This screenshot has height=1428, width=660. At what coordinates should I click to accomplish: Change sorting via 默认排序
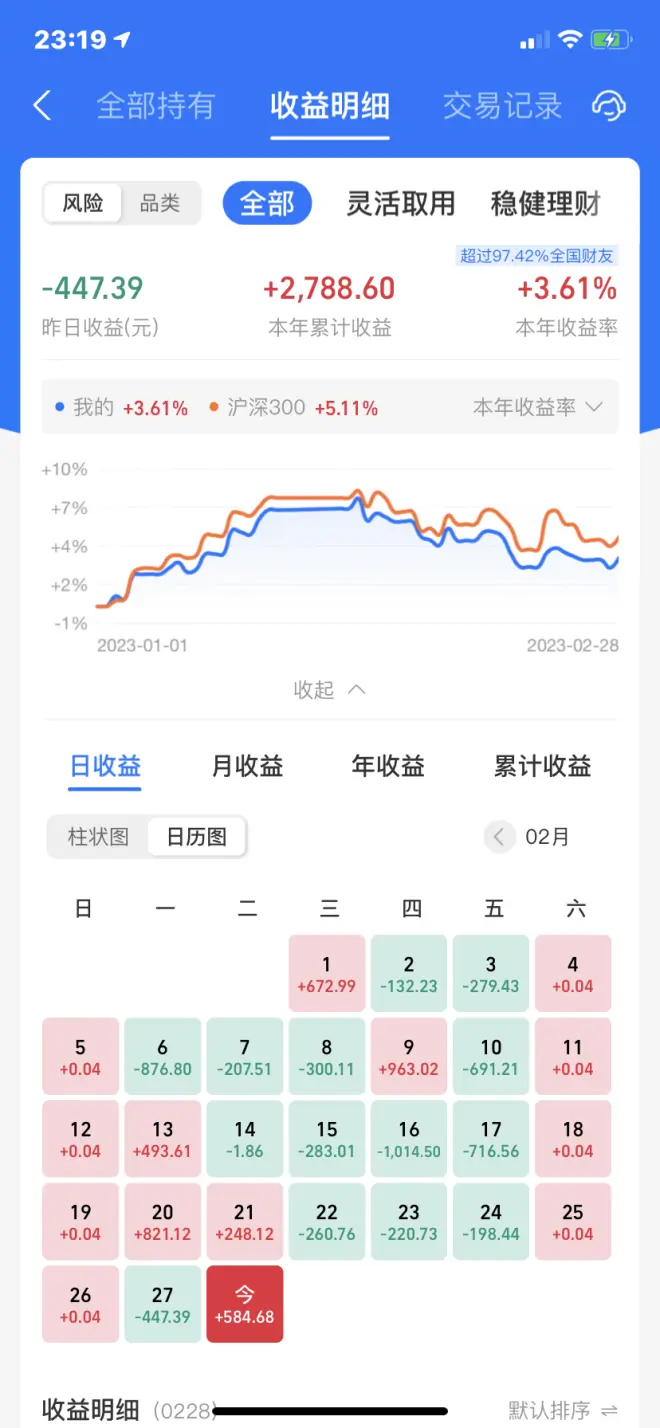[564, 1410]
